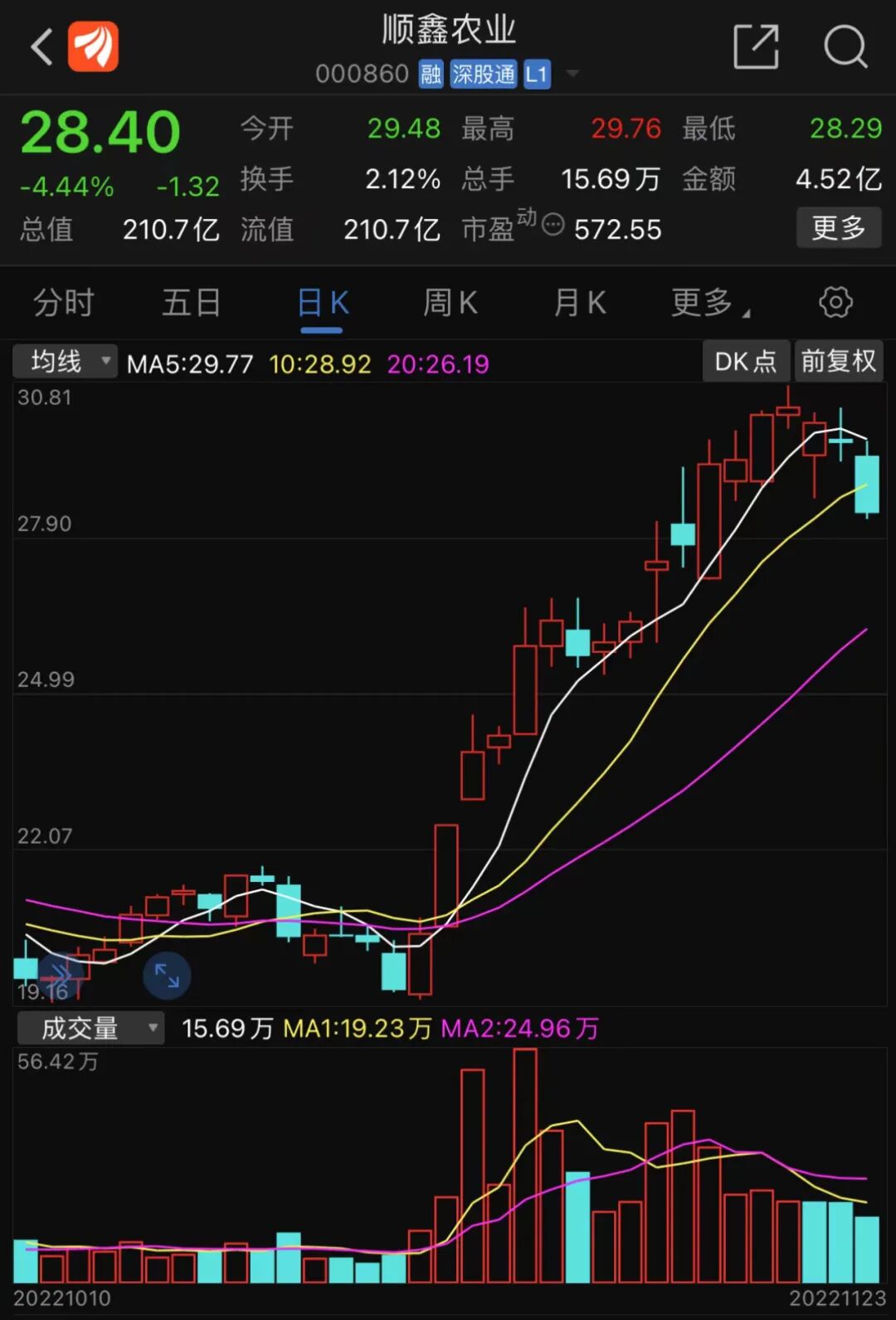Image resolution: width=896 pixels, height=1320 pixels.
Task: Open chart settings gear
Action: click(x=835, y=303)
